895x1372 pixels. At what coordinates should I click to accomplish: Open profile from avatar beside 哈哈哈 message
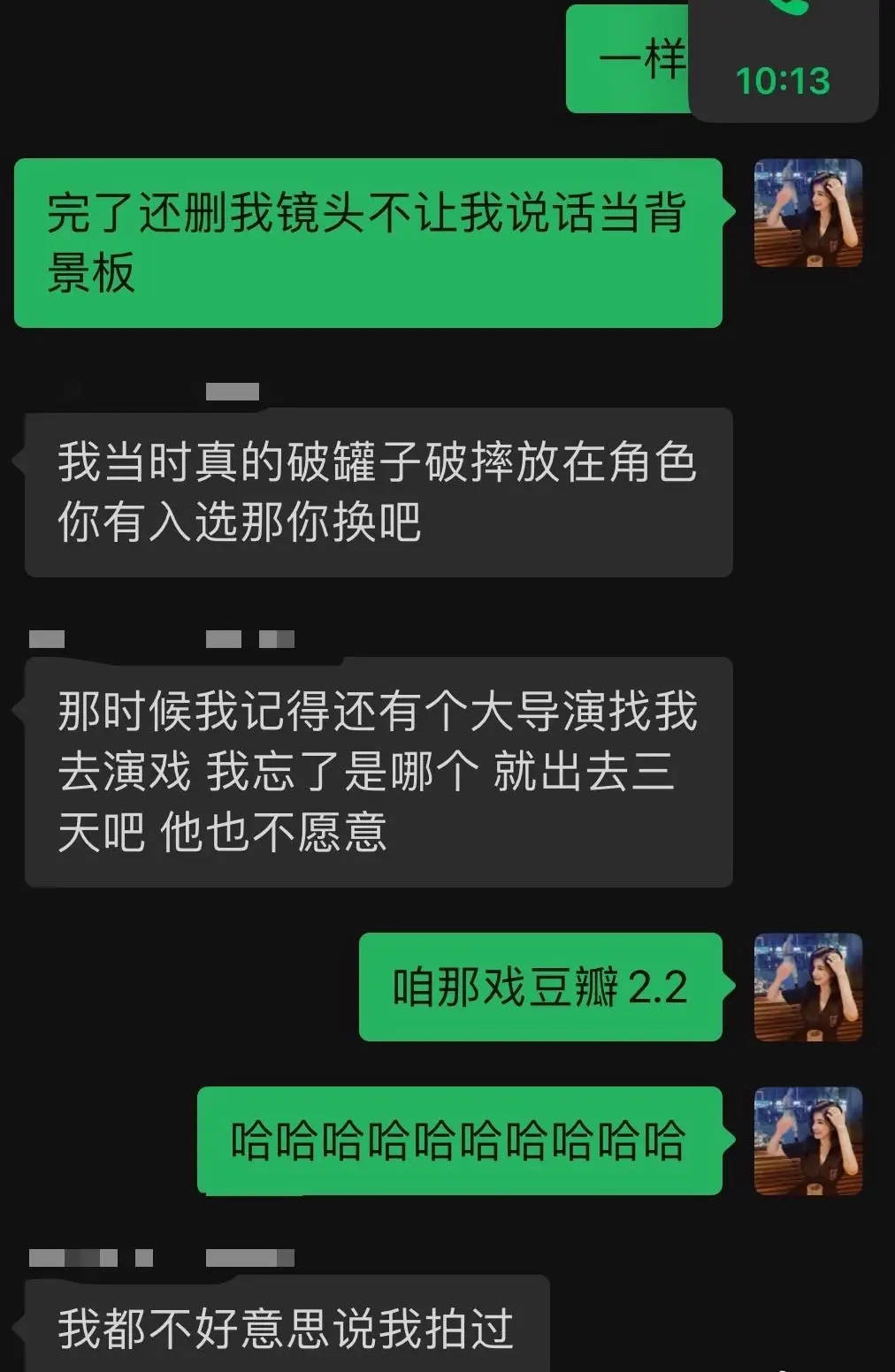[807, 1140]
